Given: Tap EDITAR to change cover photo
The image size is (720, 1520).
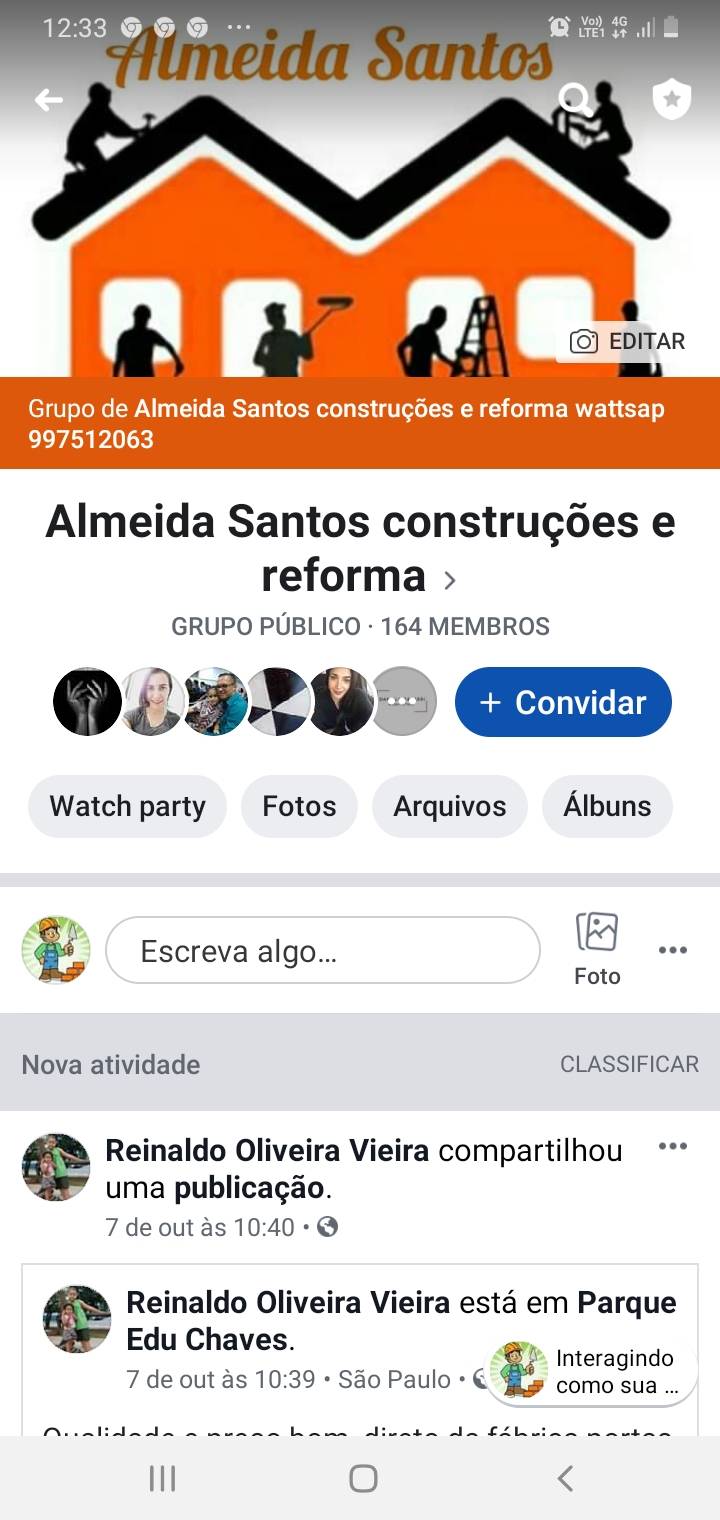Looking at the screenshot, I should (627, 342).
